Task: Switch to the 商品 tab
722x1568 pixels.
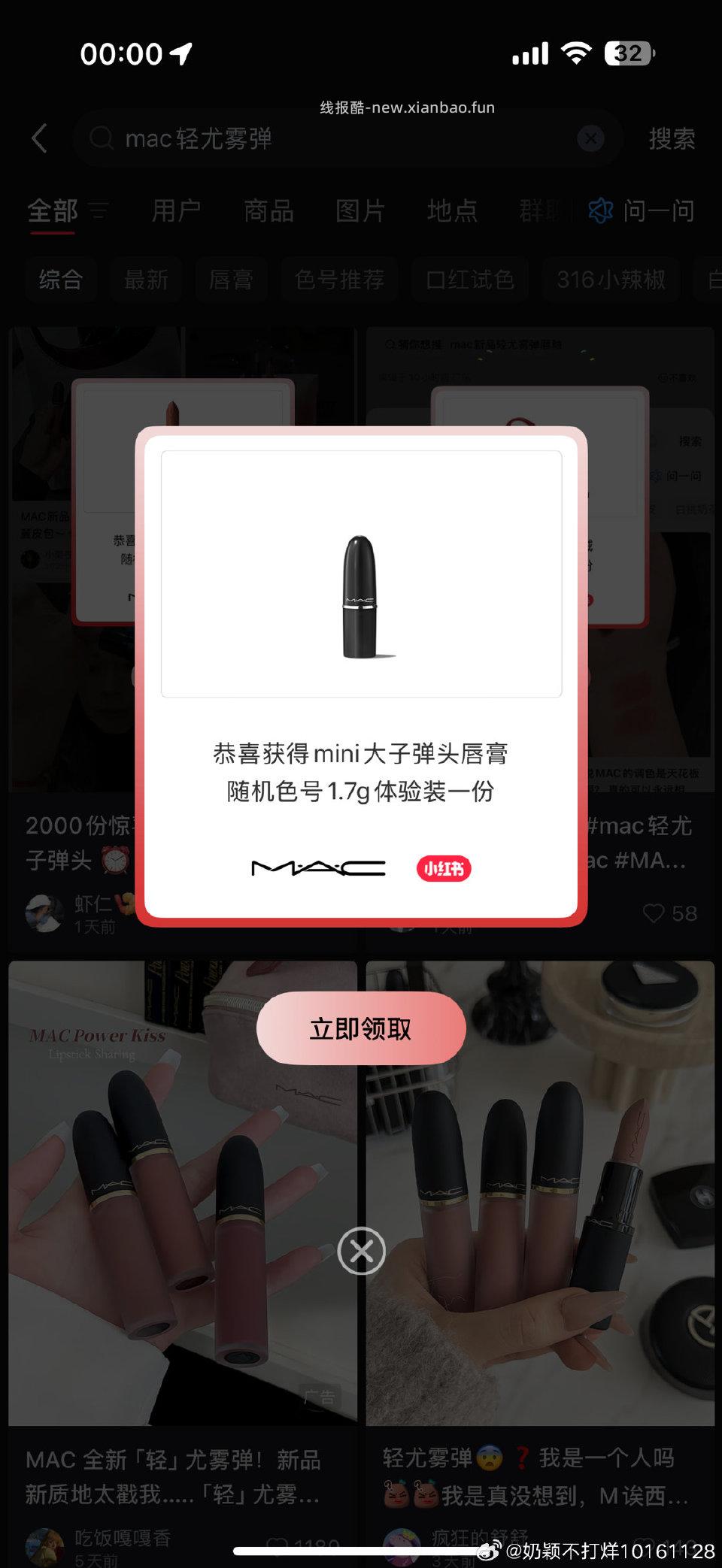Action: click(267, 211)
